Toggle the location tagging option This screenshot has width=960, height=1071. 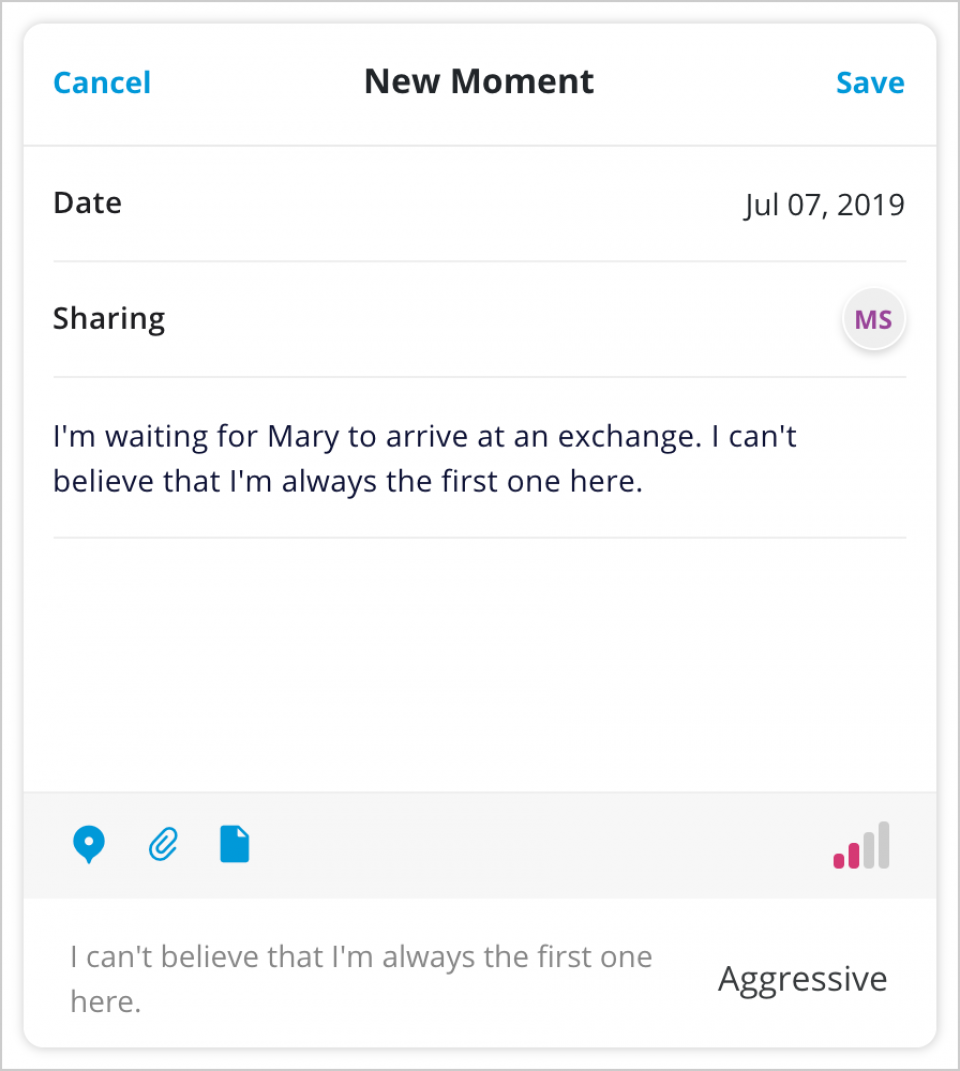pyautogui.click(x=88, y=844)
